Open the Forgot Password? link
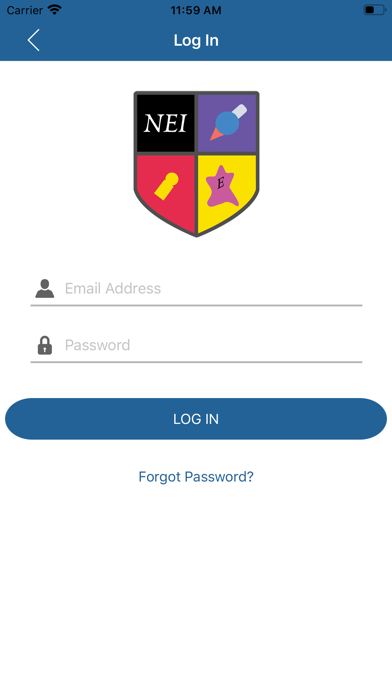This screenshot has width=392, height=696. click(196, 477)
